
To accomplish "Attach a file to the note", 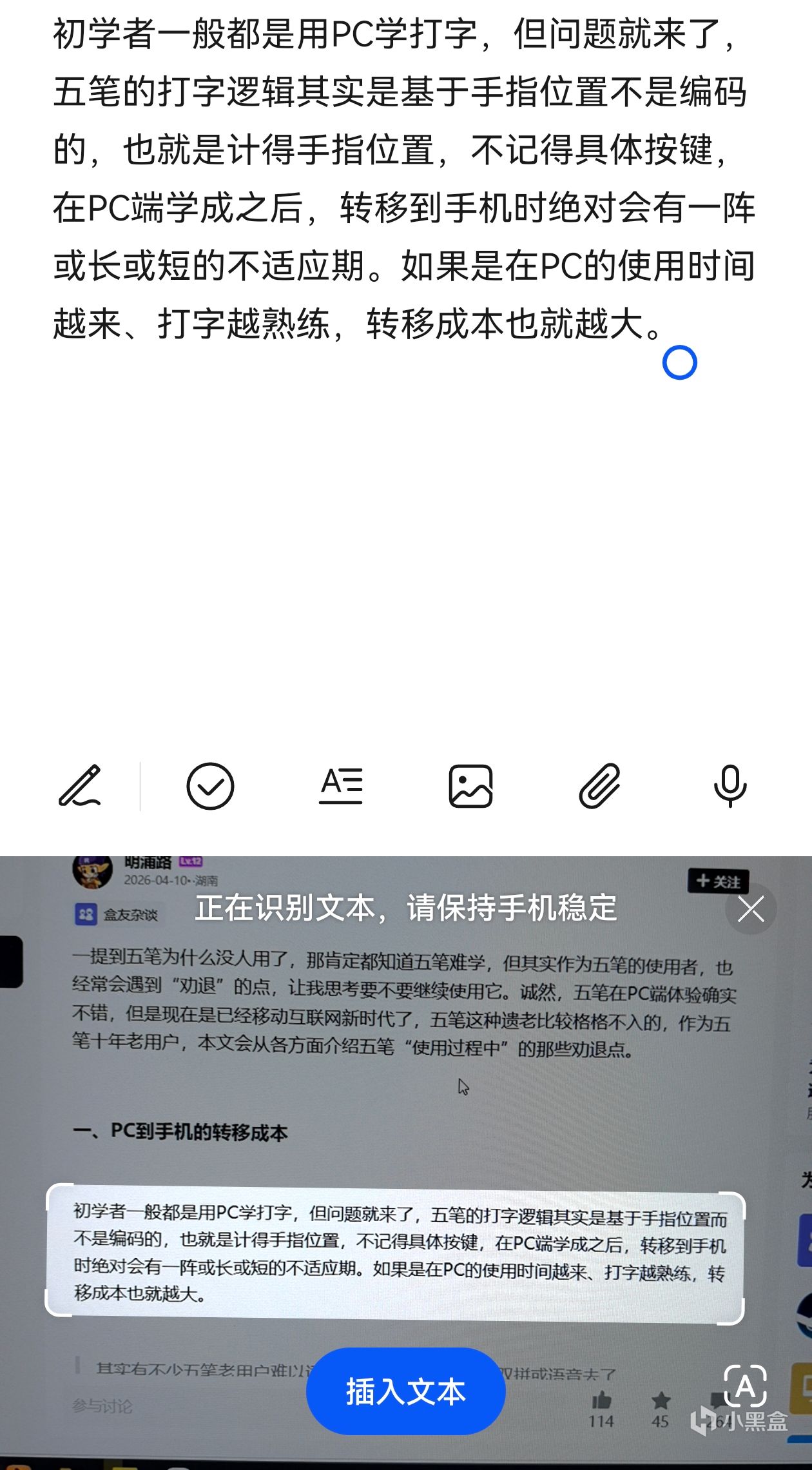I will click(600, 786).
